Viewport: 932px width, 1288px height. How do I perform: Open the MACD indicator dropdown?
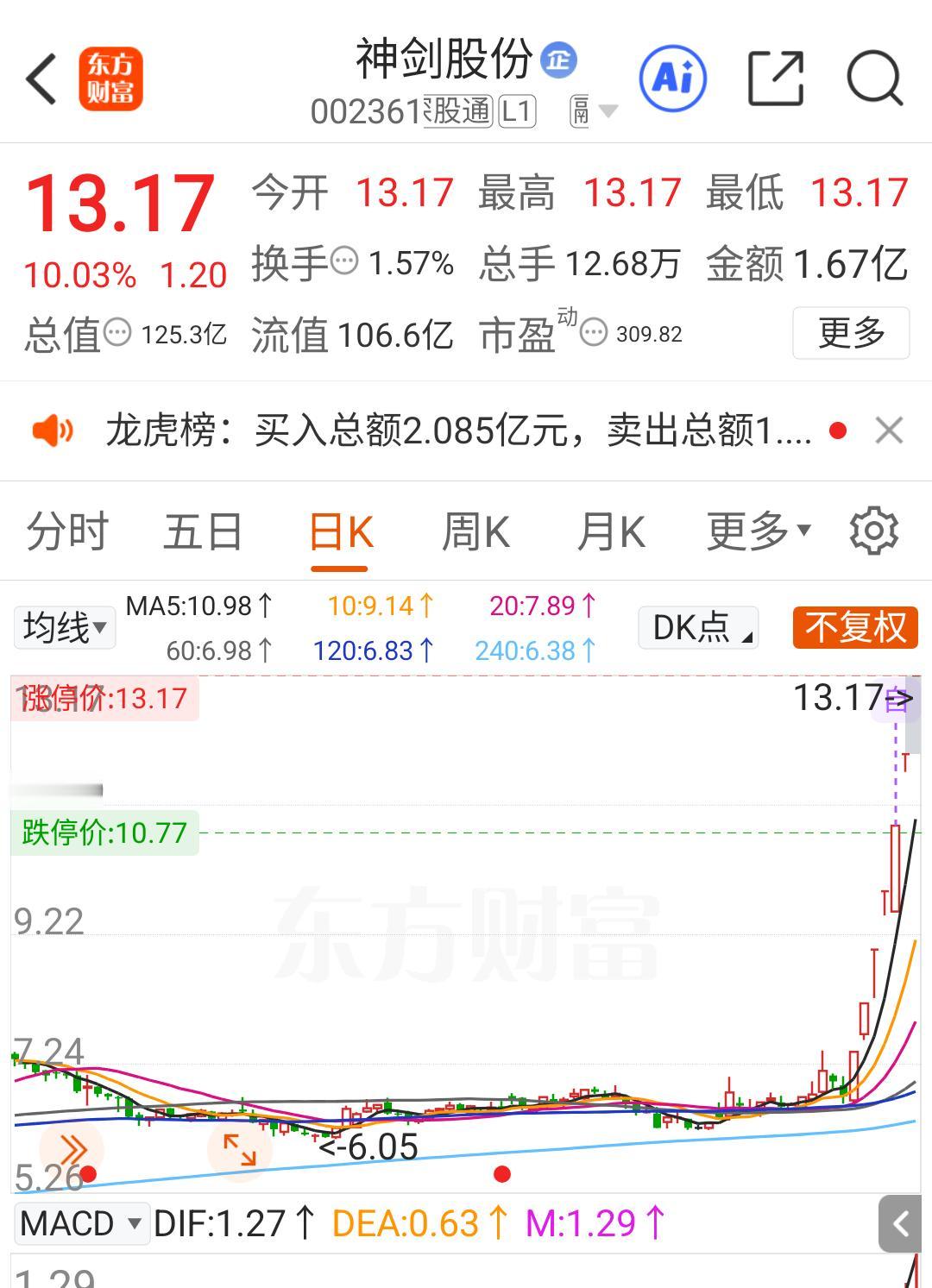click(80, 1222)
